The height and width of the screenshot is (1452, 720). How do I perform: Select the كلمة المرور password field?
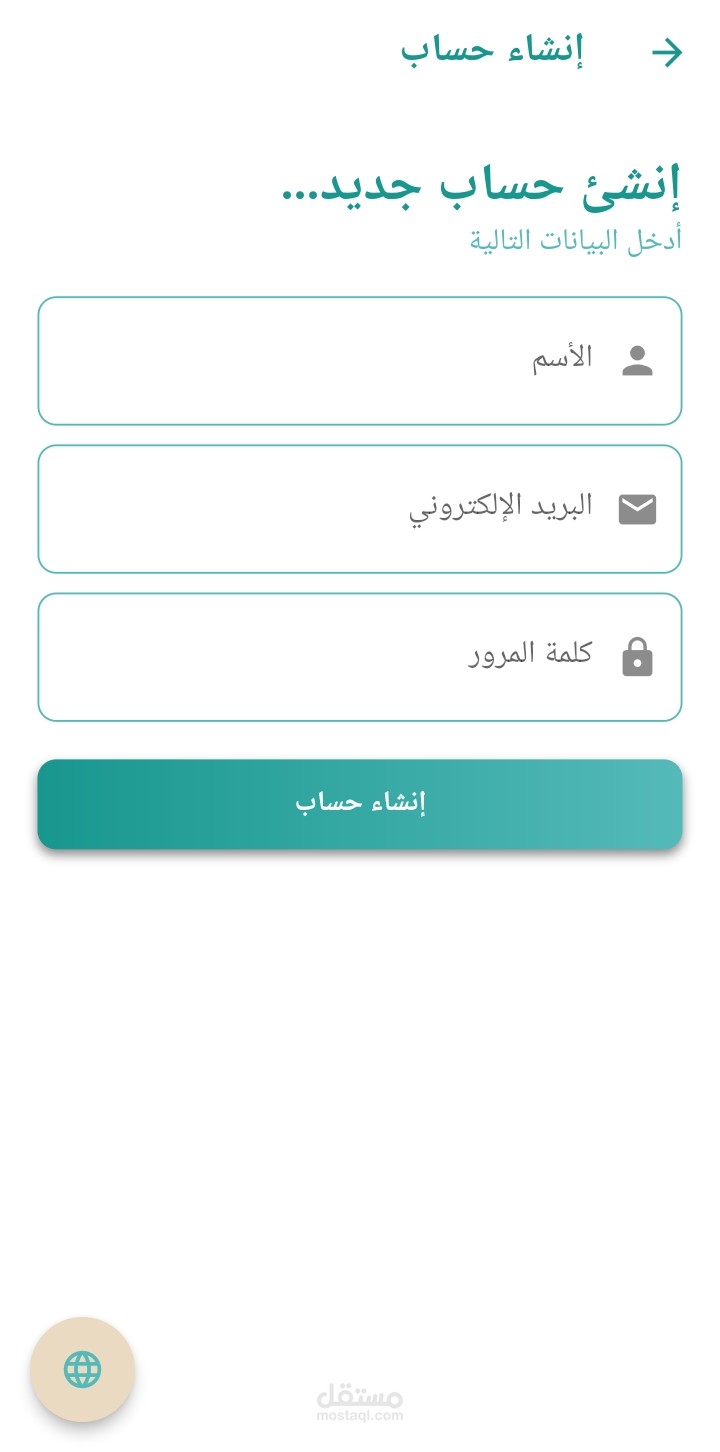(360, 657)
